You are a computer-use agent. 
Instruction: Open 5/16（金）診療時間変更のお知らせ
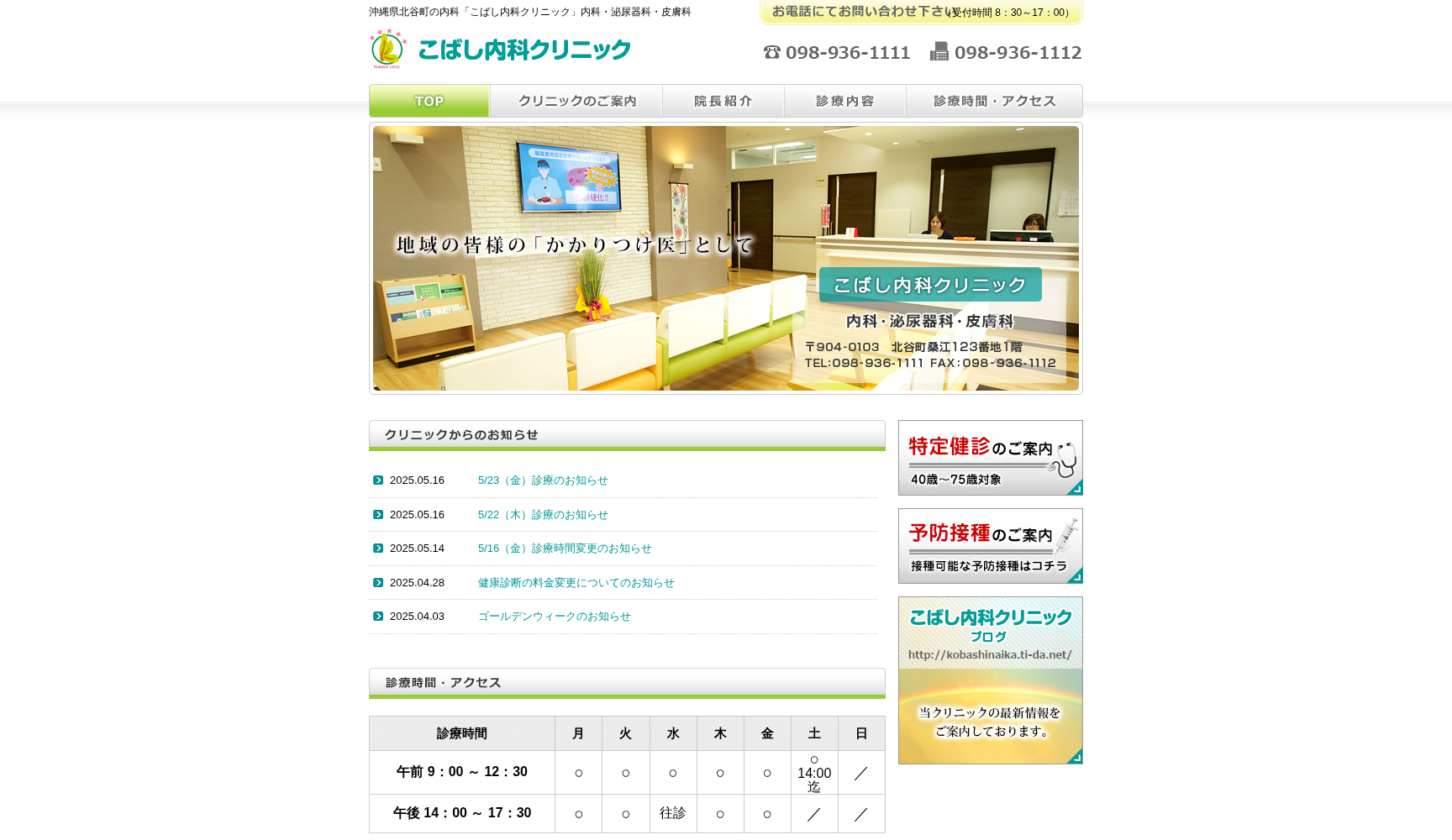(x=565, y=549)
